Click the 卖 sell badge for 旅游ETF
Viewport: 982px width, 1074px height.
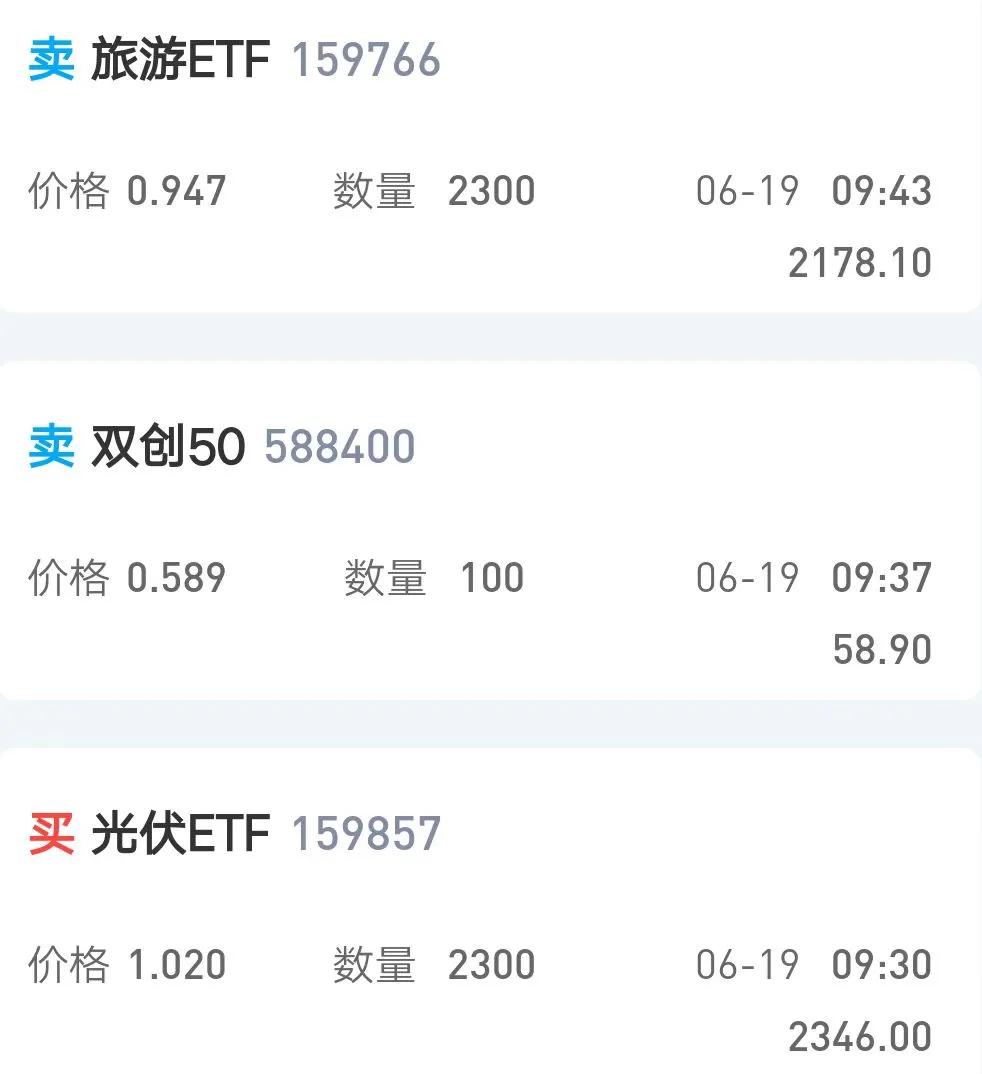pos(52,60)
